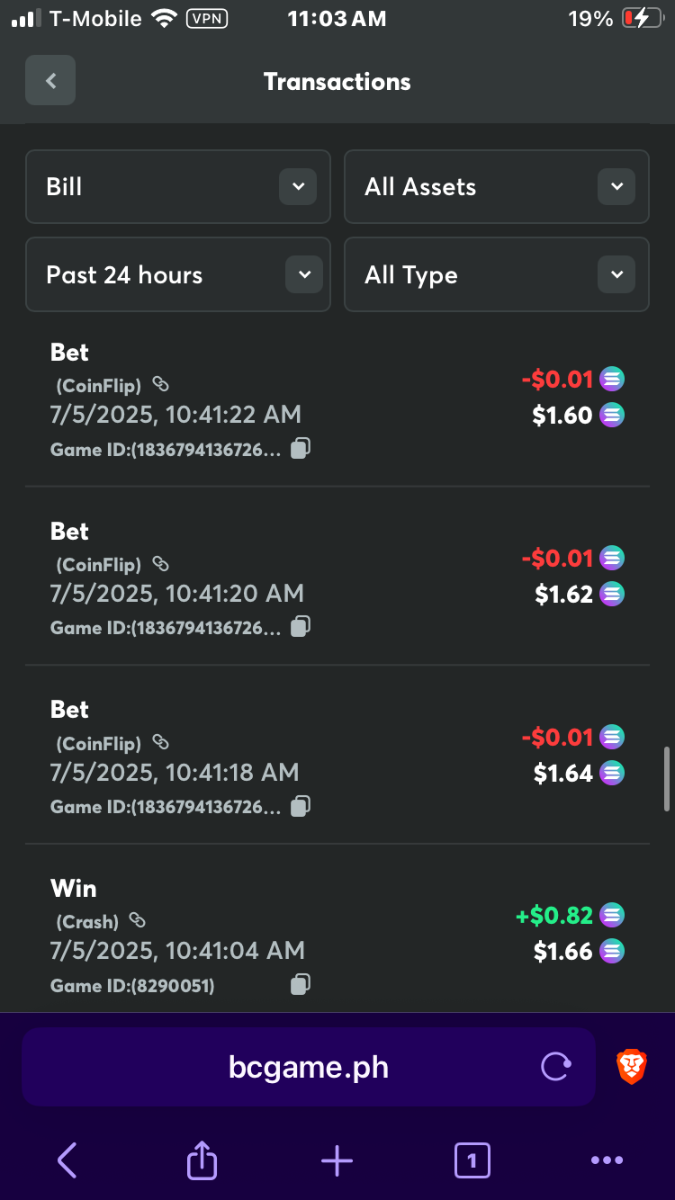Image resolution: width=675 pixels, height=1200 pixels.
Task: Open the All Type dropdown
Action: pos(497,275)
